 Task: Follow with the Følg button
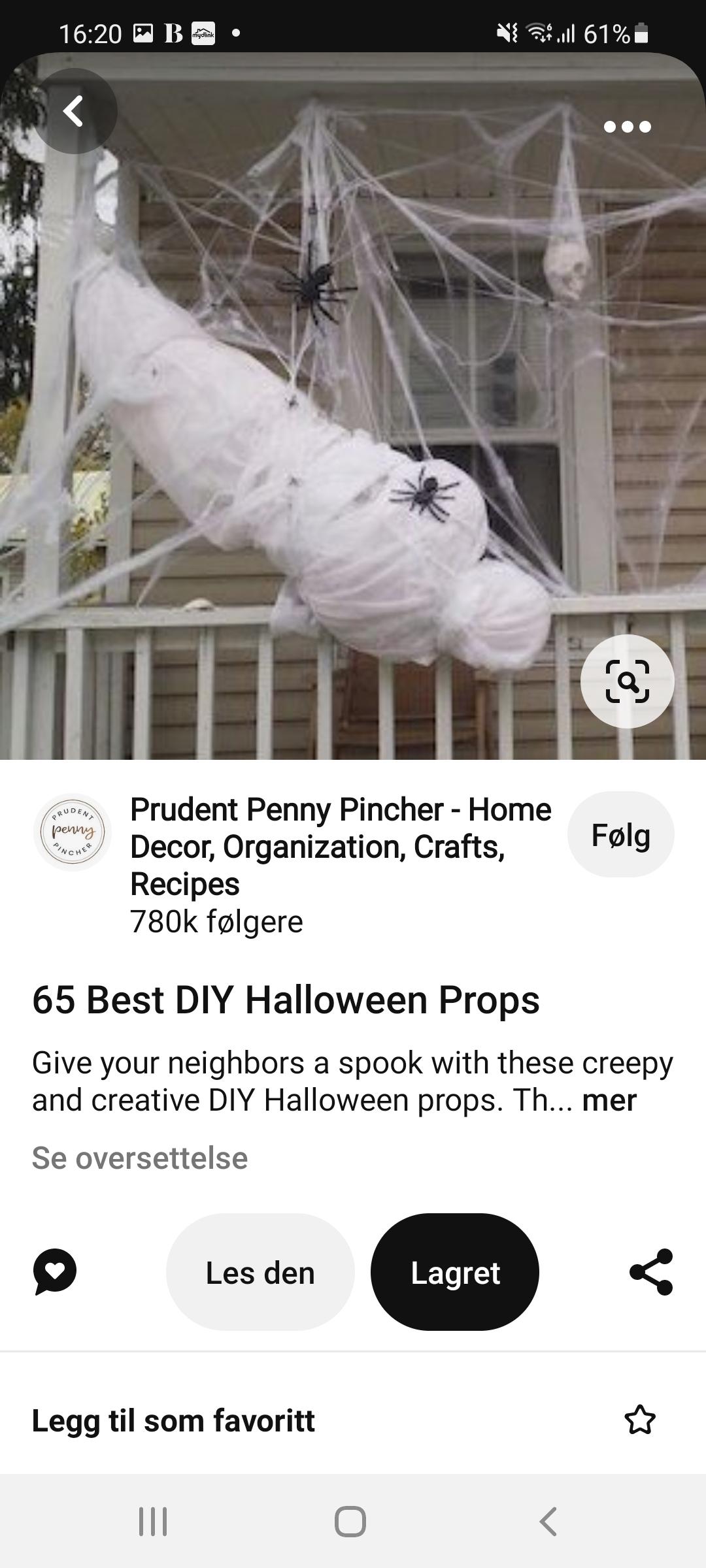tap(621, 834)
